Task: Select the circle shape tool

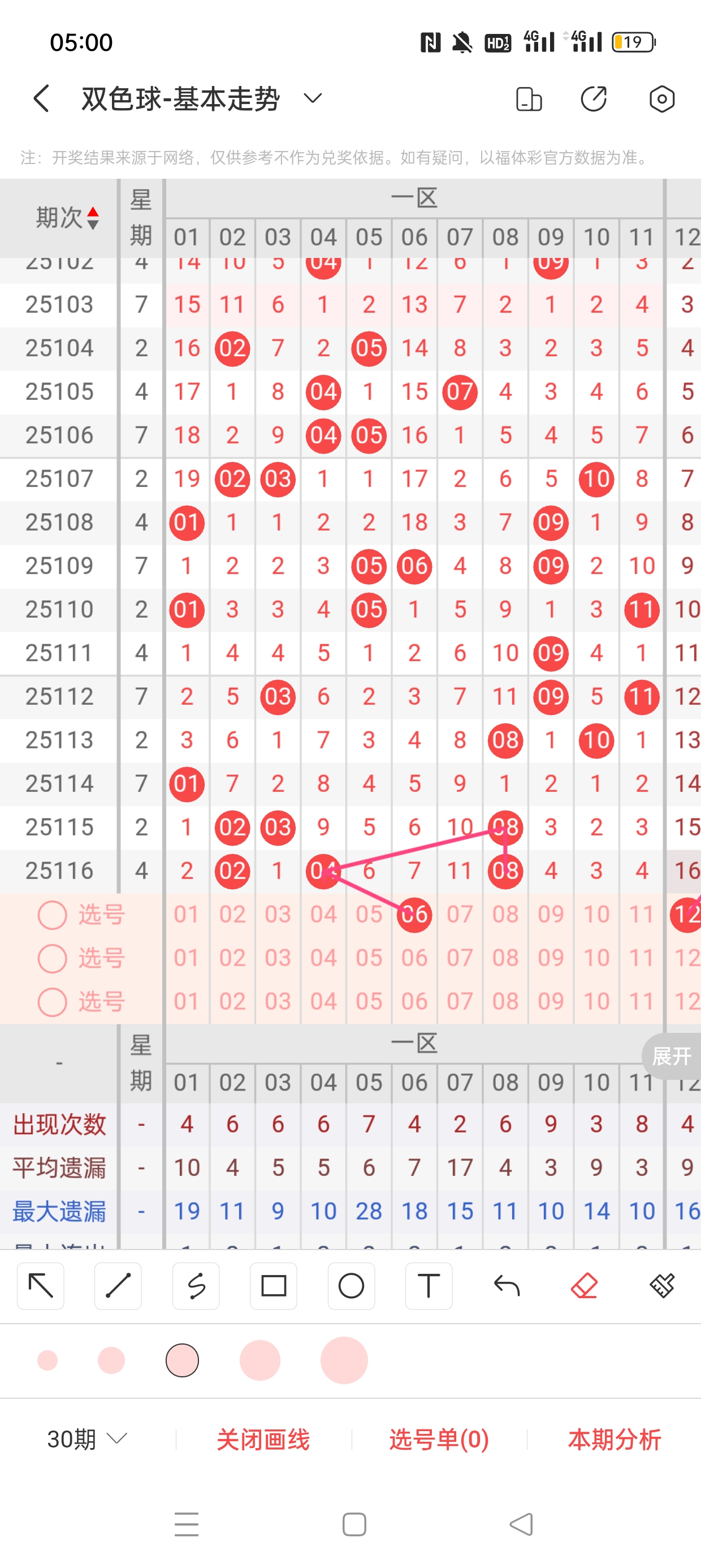Action: click(351, 1286)
